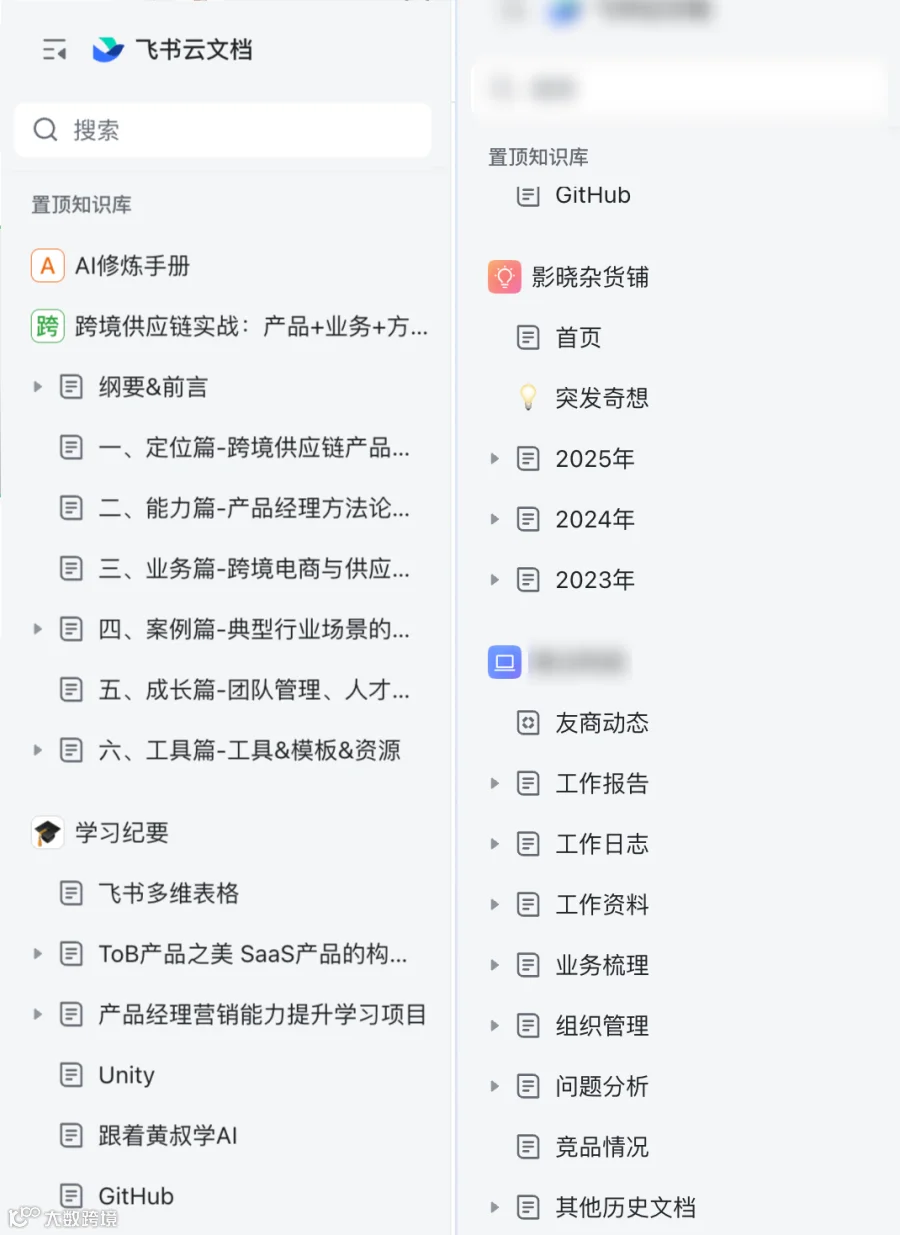The width and height of the screenshot is (900, 1235).
Task: Expand the 工作报告 arrow
Action: pyautogui.click(x=494, y=784)
